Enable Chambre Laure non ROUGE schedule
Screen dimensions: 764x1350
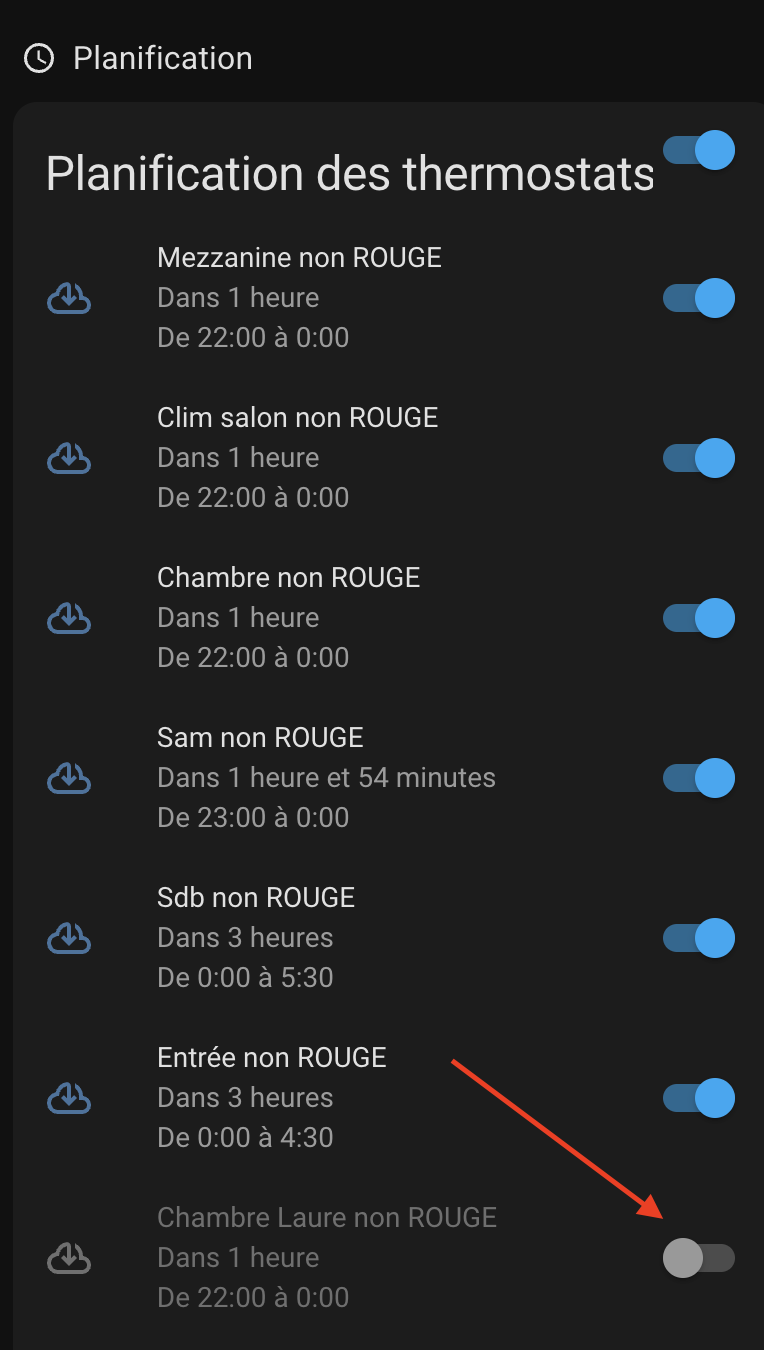[x=699, y=1258]
